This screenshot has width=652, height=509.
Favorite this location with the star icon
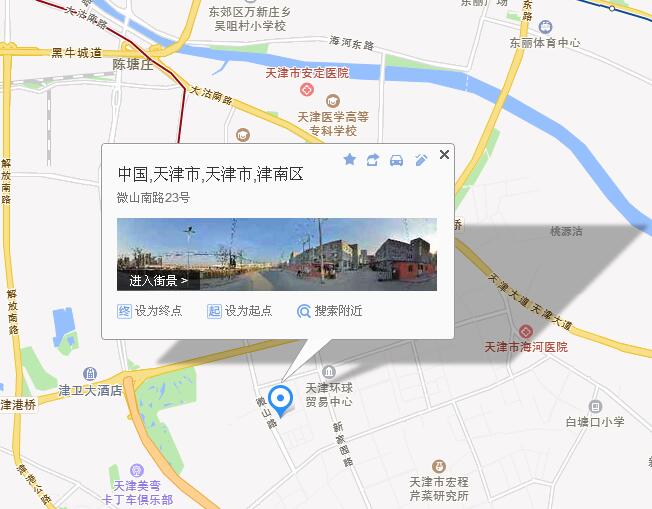350,160
